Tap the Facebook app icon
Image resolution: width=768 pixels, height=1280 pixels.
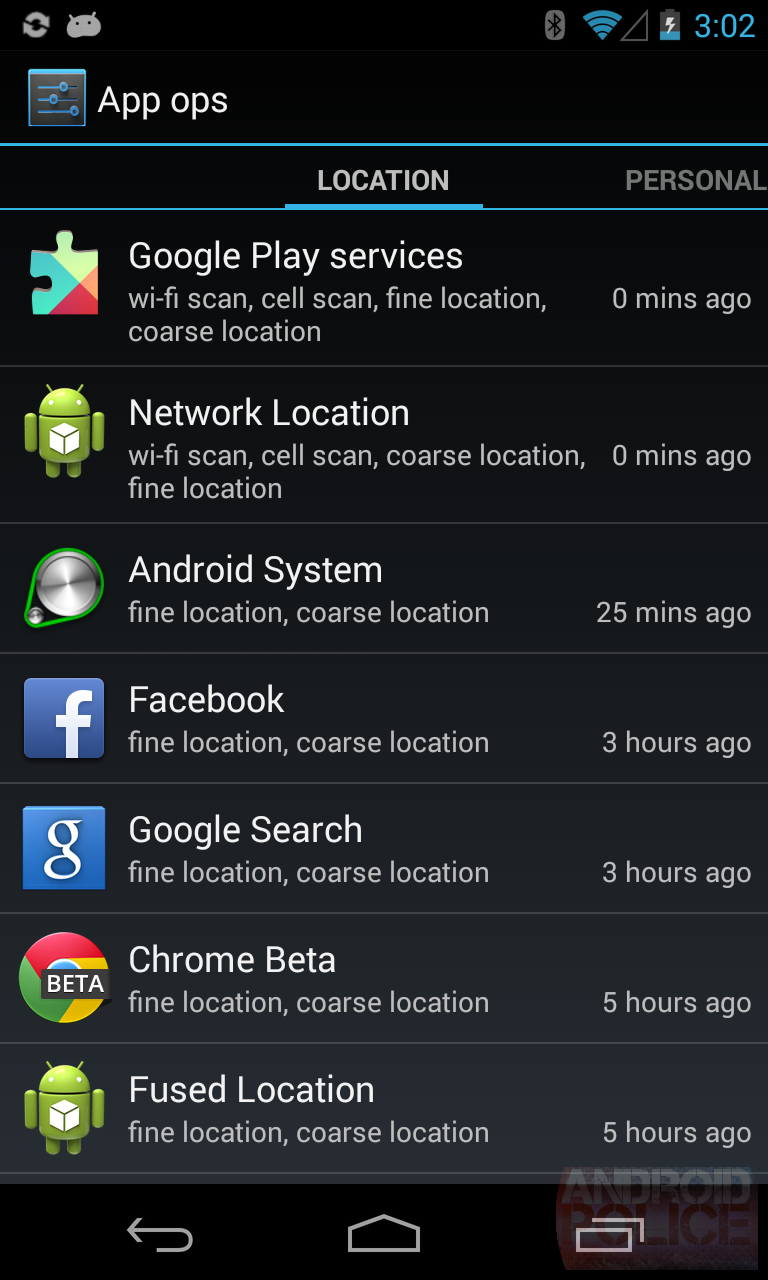point(63,717)
